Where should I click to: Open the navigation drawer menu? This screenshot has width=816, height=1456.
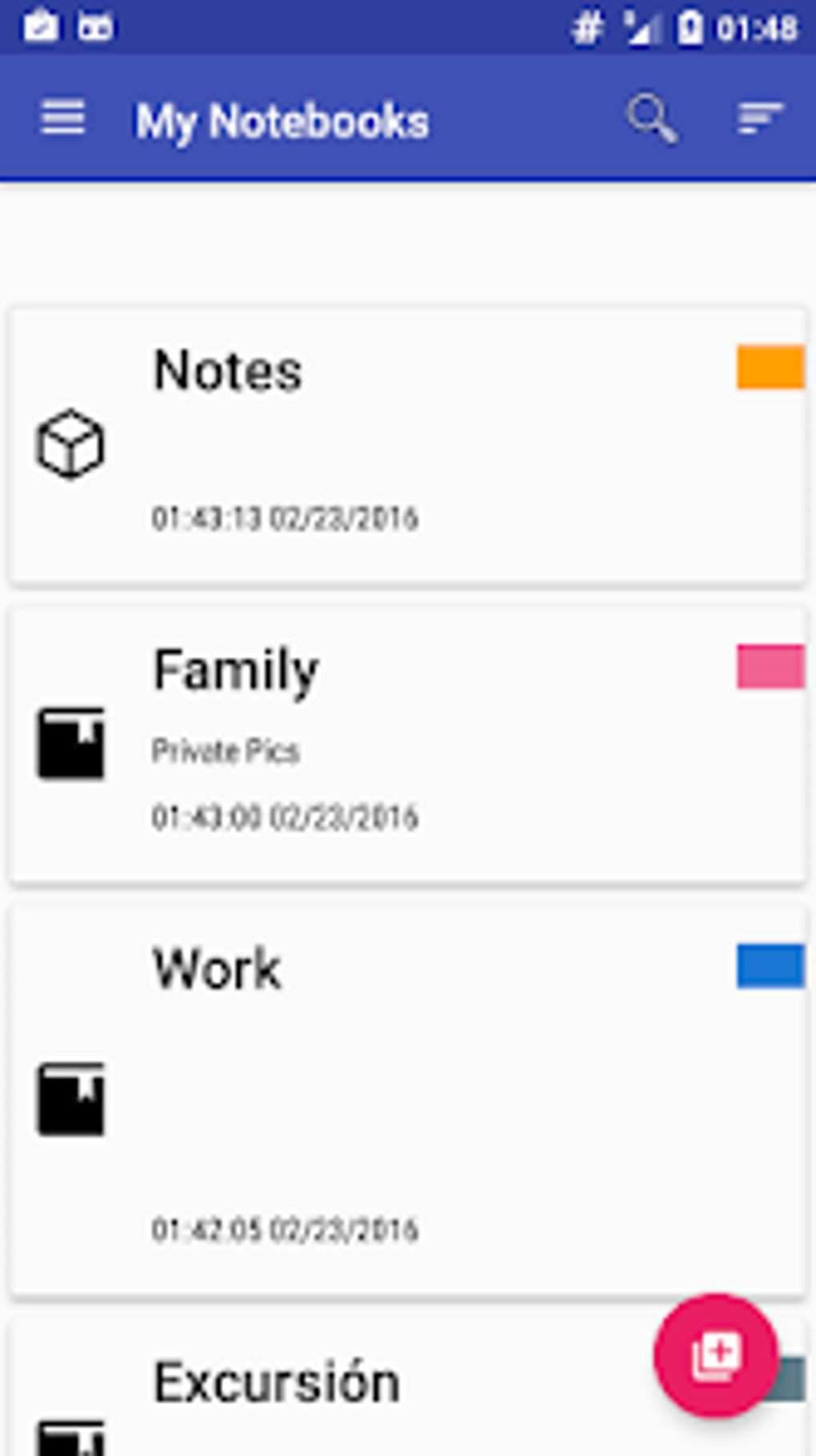pyautogui.click(x=63, y=118)
